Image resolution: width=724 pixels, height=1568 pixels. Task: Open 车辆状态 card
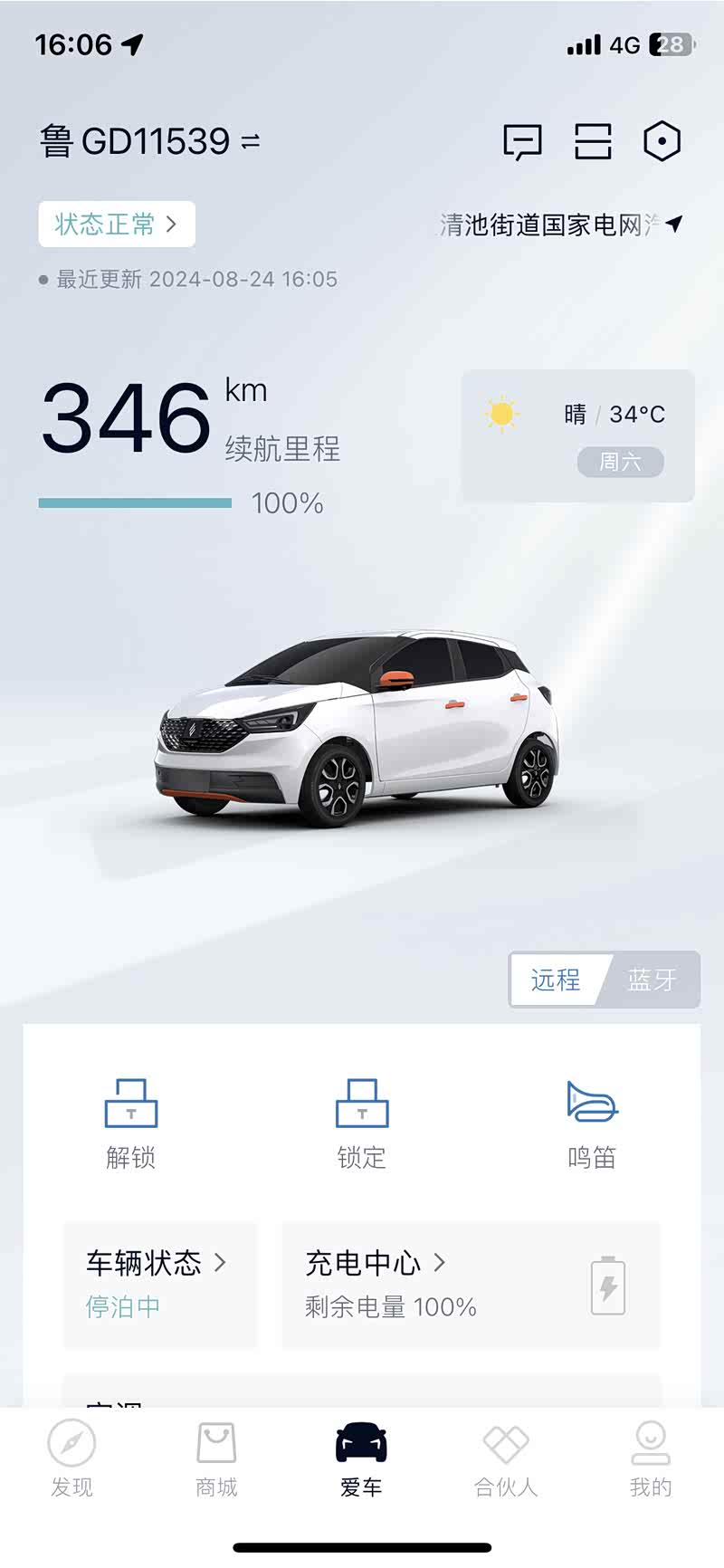point(160,1285)
